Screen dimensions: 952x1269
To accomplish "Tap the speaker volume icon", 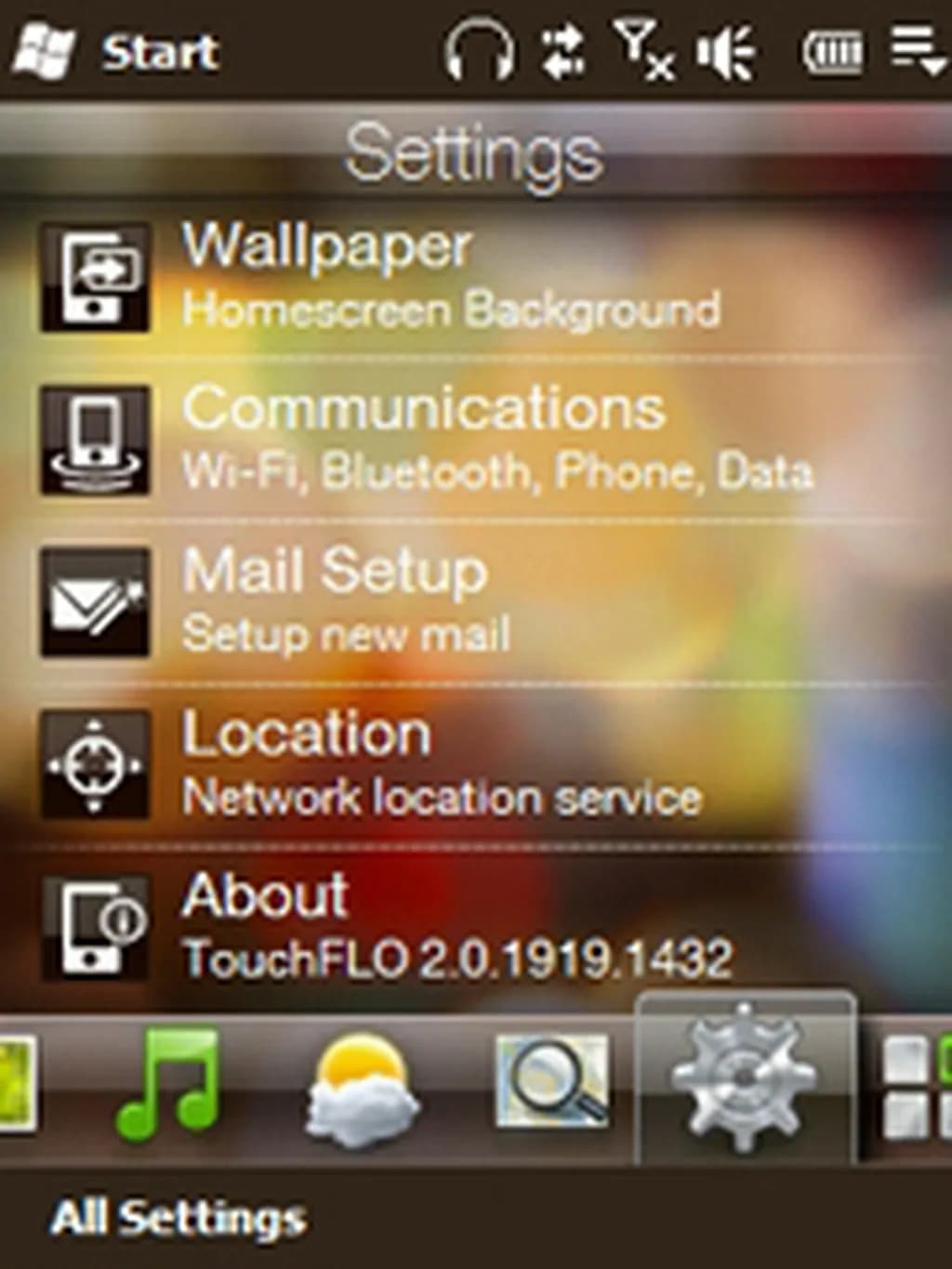I will (727, 51).
